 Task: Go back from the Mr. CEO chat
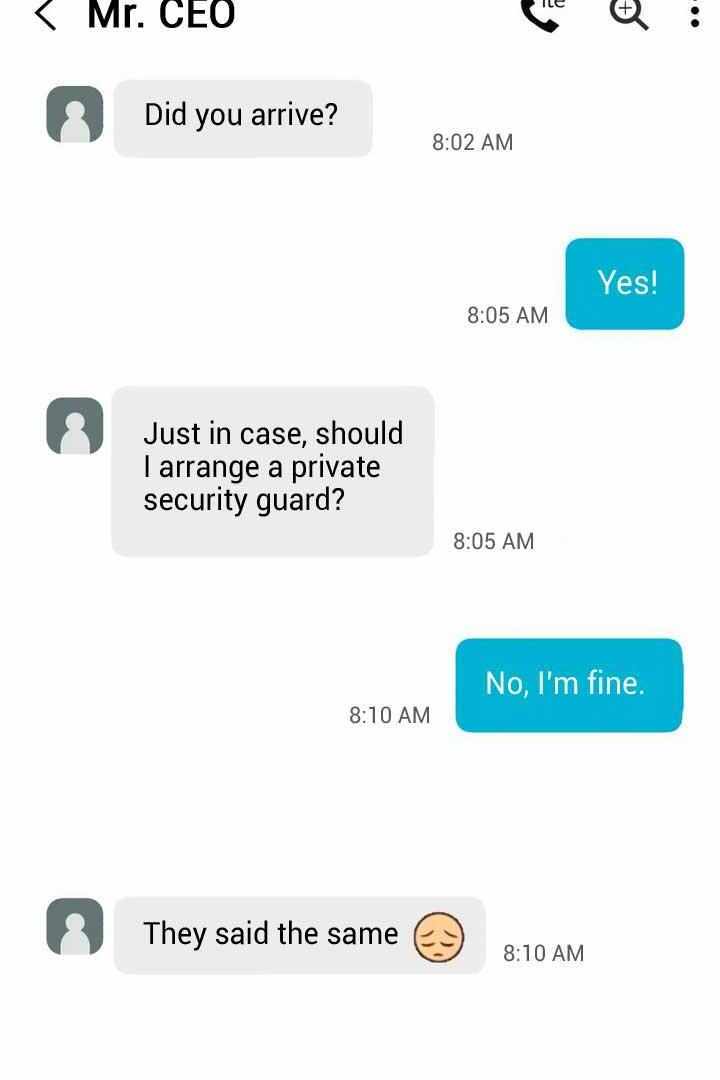[x=46, y=14]
